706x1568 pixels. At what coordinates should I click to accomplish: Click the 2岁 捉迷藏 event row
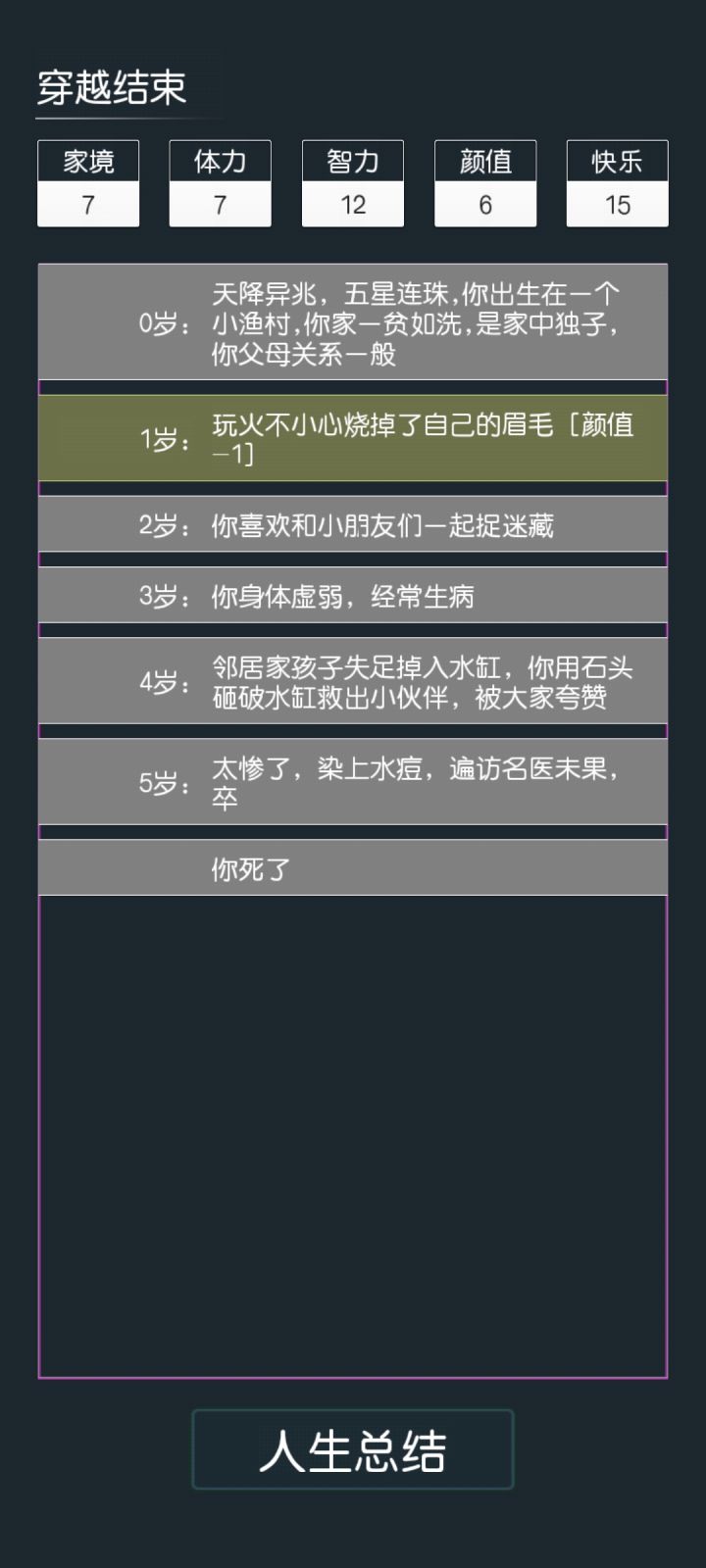[353, 525]
